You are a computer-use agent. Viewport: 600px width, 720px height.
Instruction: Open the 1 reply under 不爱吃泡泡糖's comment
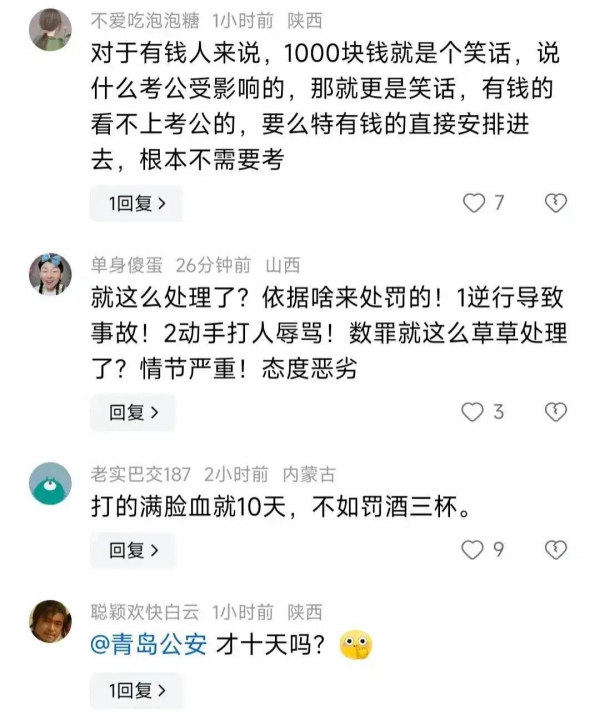click(x=136, y=204)
